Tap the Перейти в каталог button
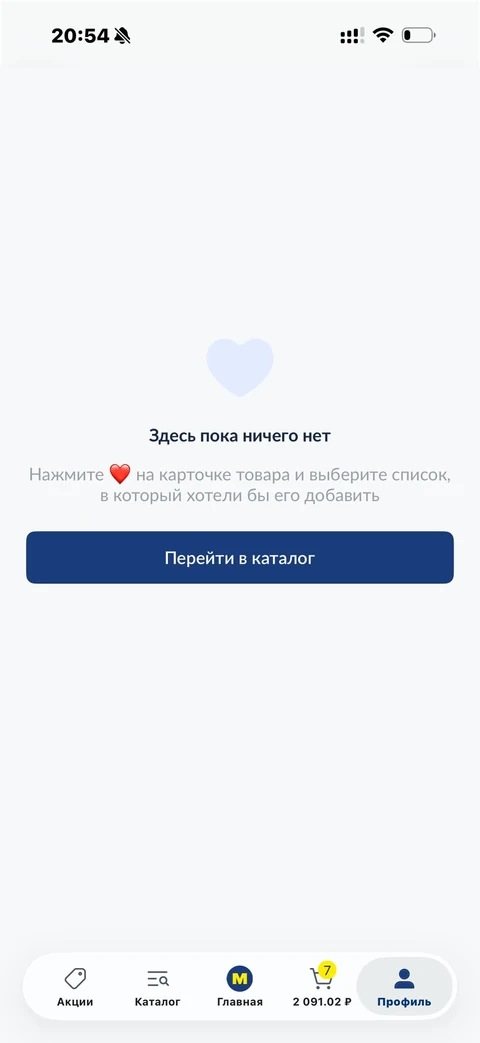Viewport: 480px width, 1043px height. [239, 557]
